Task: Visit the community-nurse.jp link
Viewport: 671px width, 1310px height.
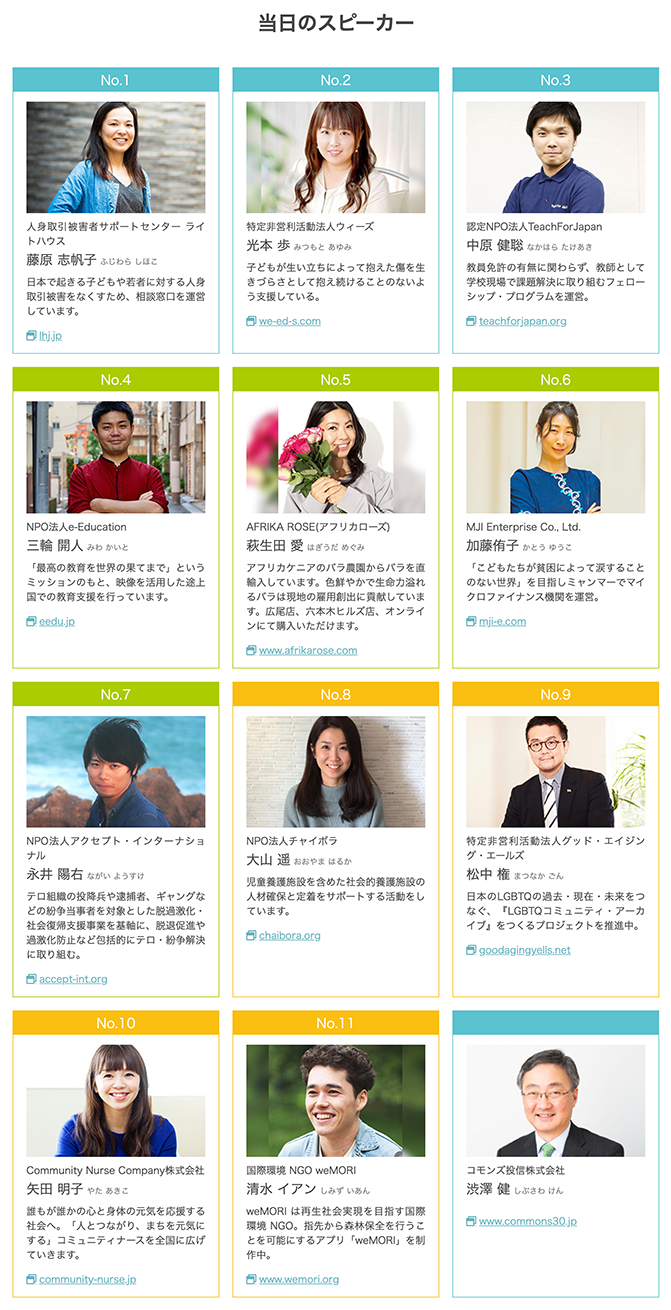Action: pyautogui.click(x=87, y=1279)
